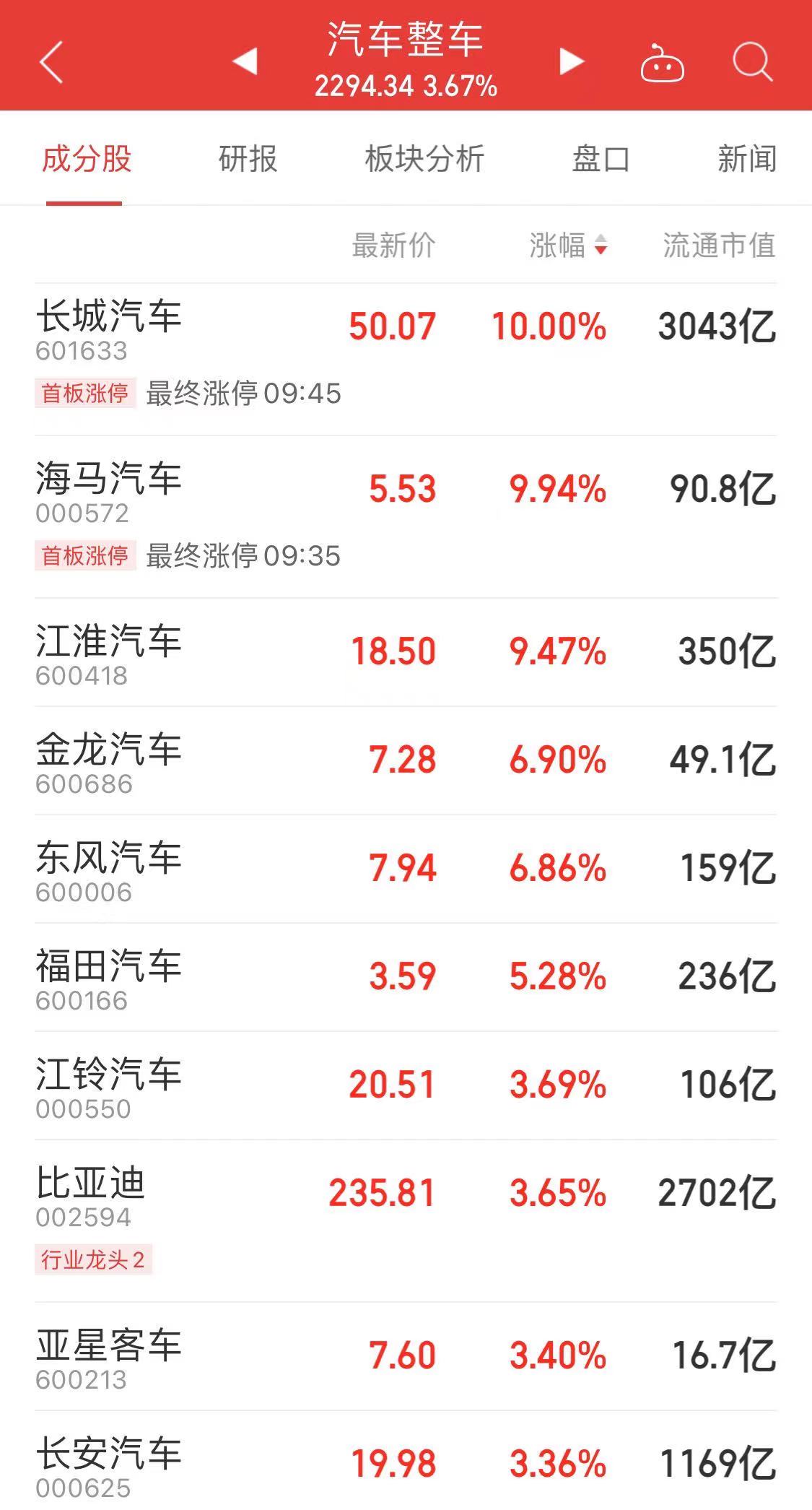
Task: View 亚星客车 stock details
Action: (406, 1356)
